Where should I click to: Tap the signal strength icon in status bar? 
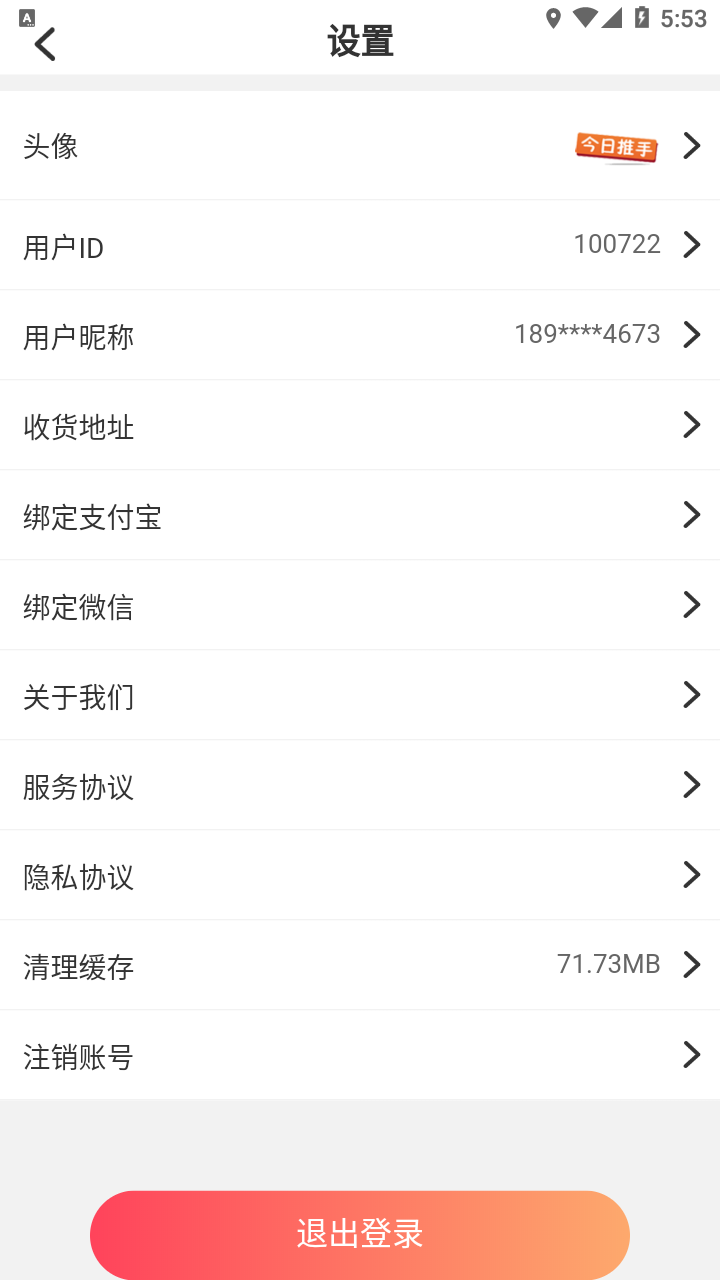(x=612, y=17)
